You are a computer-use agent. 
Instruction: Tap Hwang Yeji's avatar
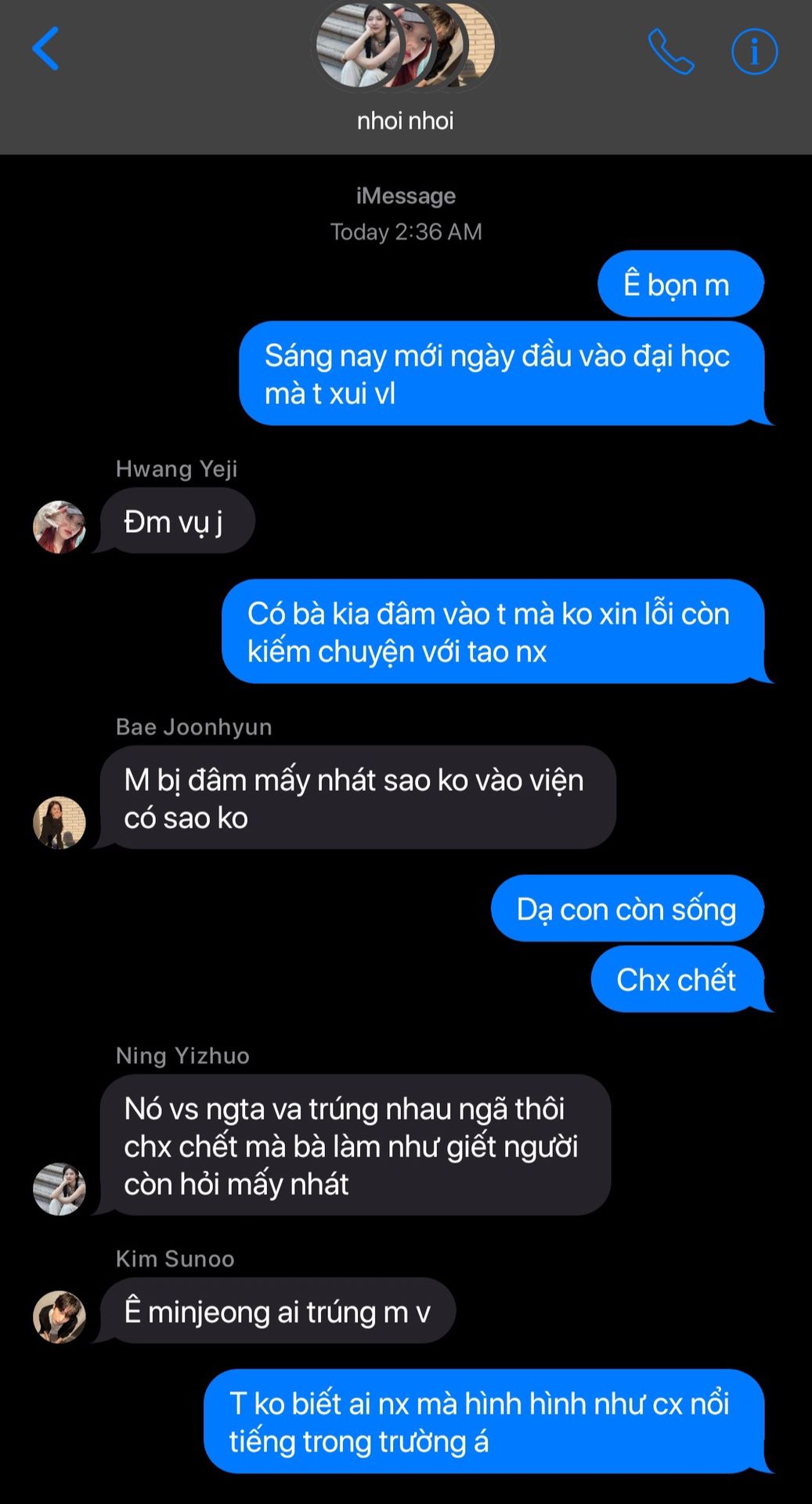(x=60, y=527)
